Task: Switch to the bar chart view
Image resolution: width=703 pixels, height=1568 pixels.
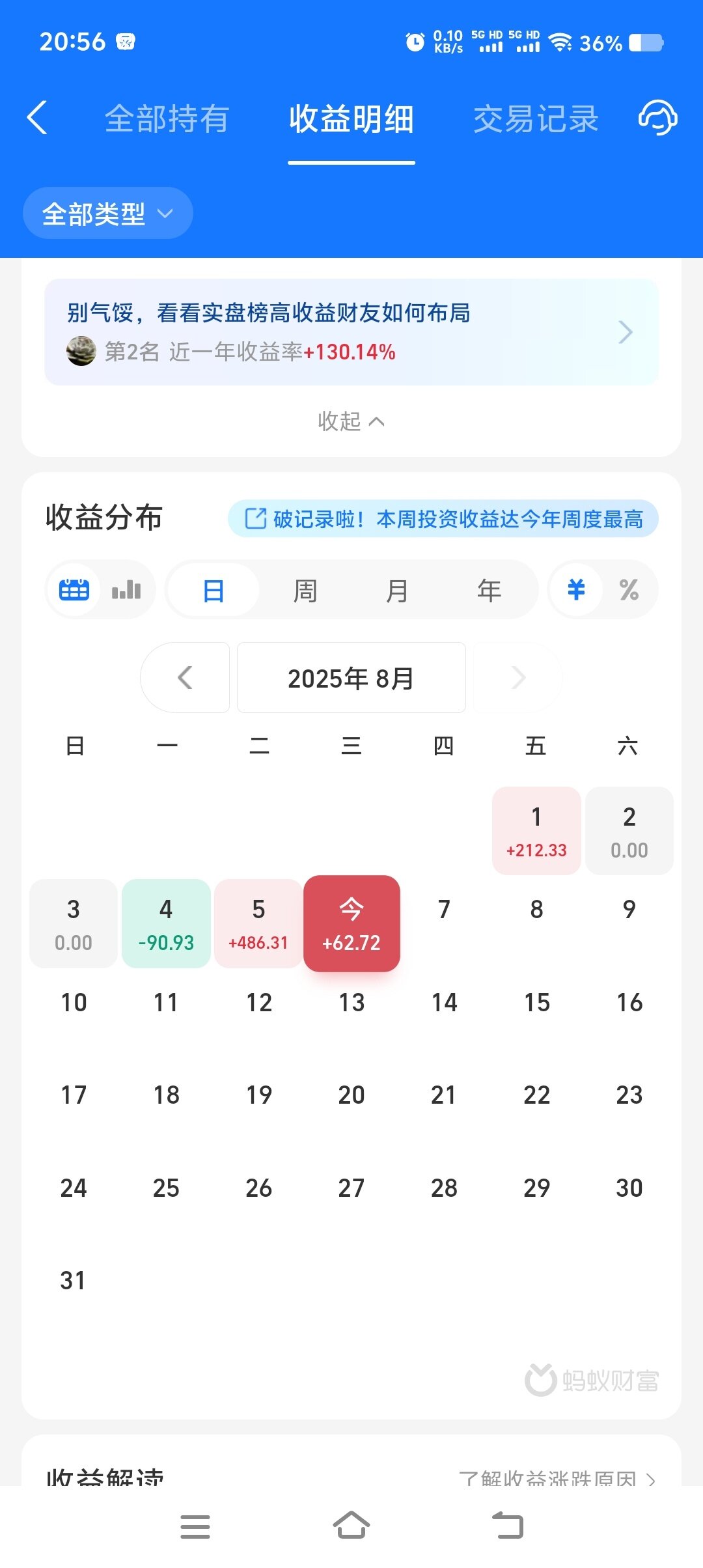Action: pos(126,590)
